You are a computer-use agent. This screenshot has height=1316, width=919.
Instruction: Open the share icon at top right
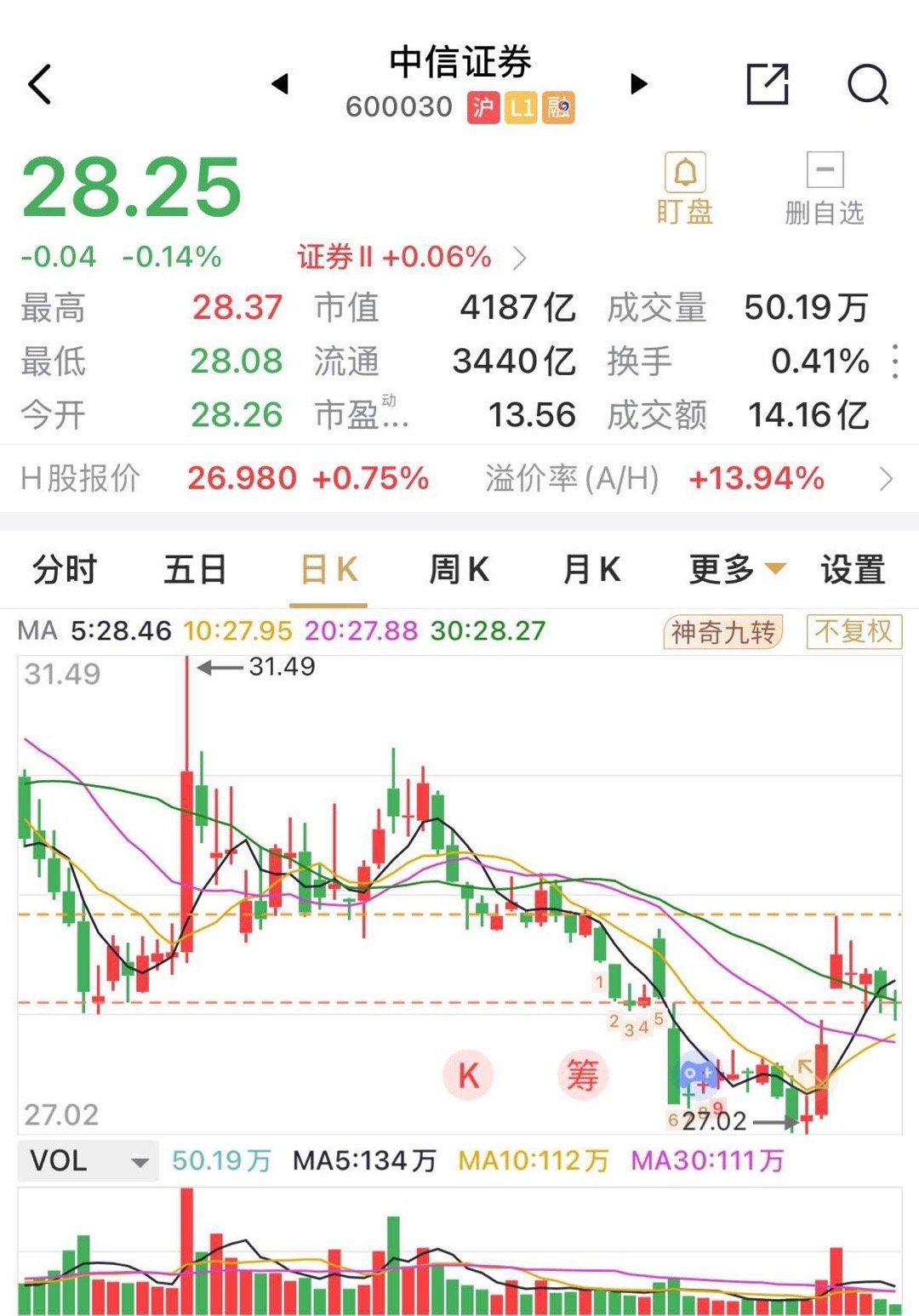point(768,85)
